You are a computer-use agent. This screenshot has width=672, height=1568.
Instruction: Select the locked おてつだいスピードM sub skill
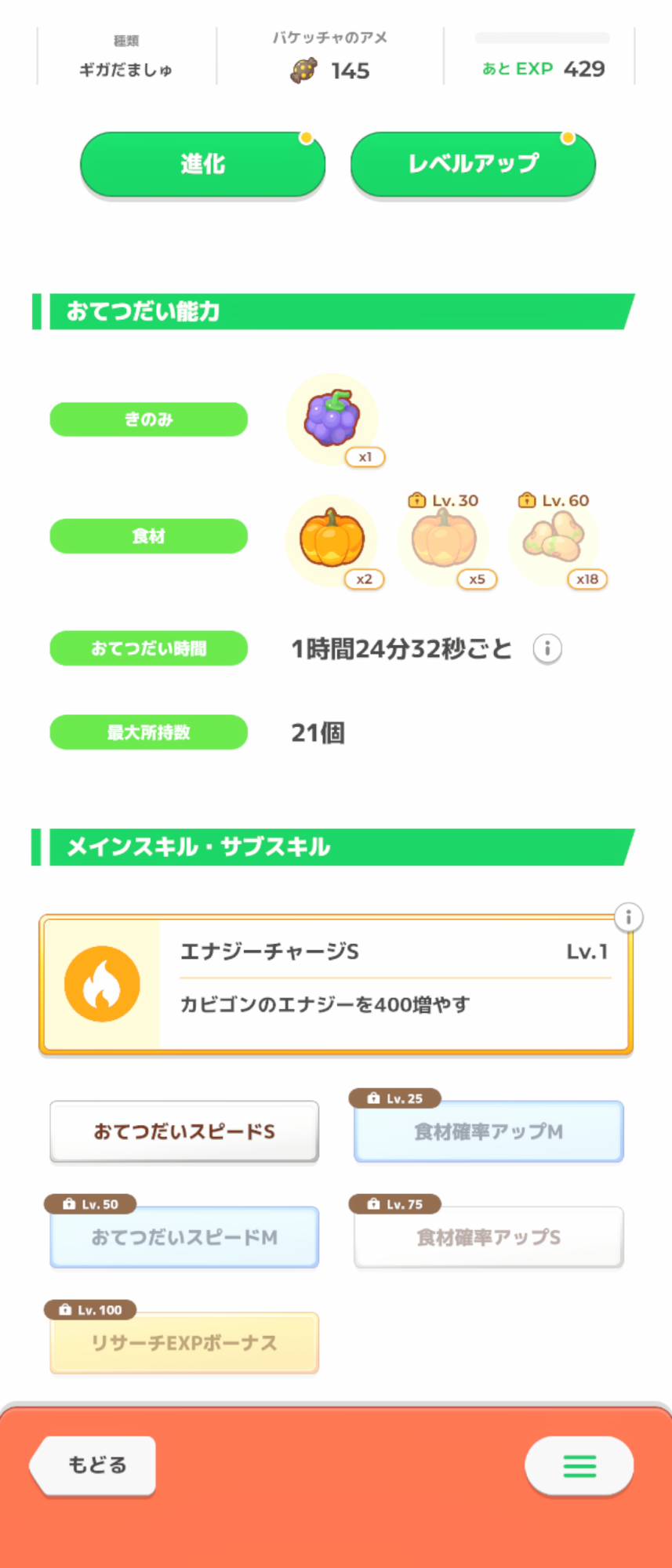point(184,1237)
